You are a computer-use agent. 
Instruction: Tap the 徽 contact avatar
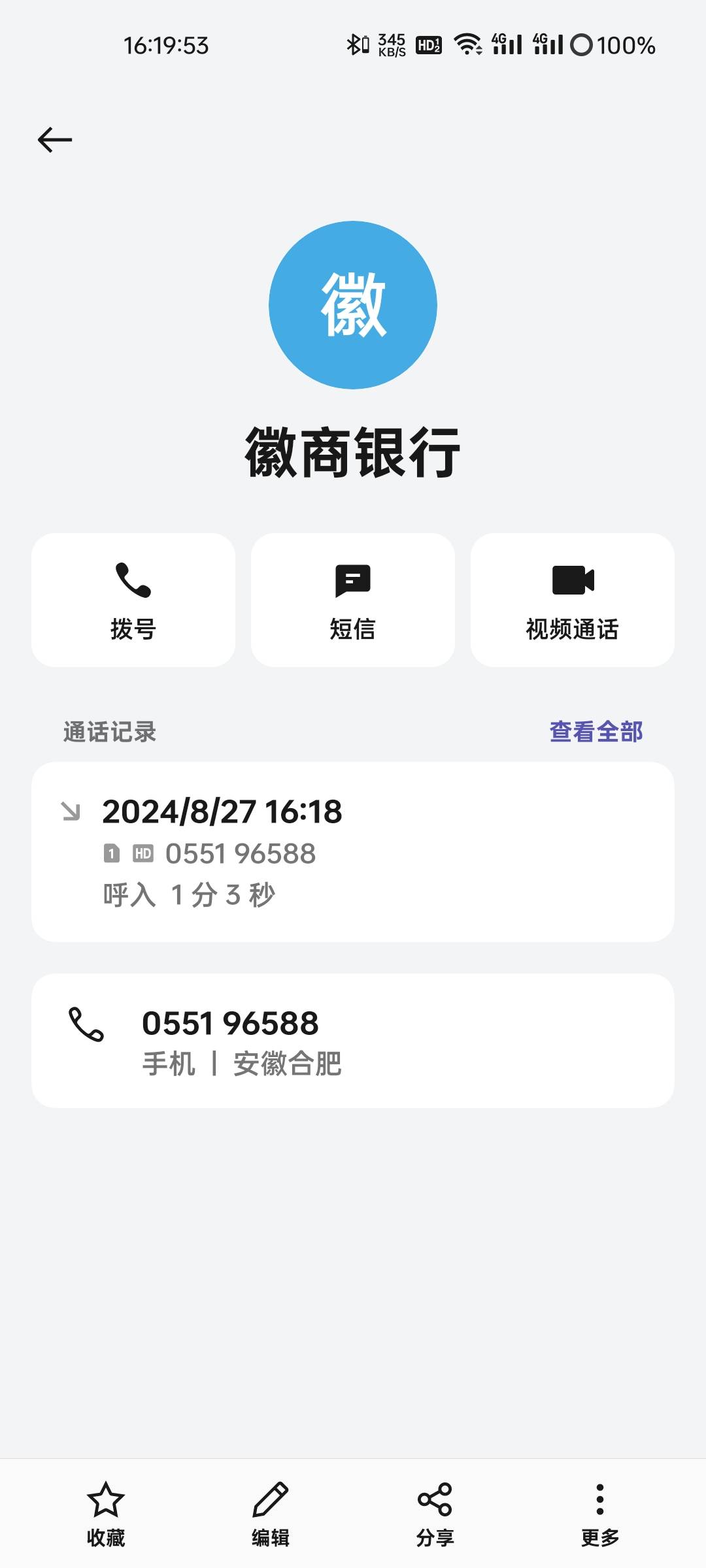353,305
